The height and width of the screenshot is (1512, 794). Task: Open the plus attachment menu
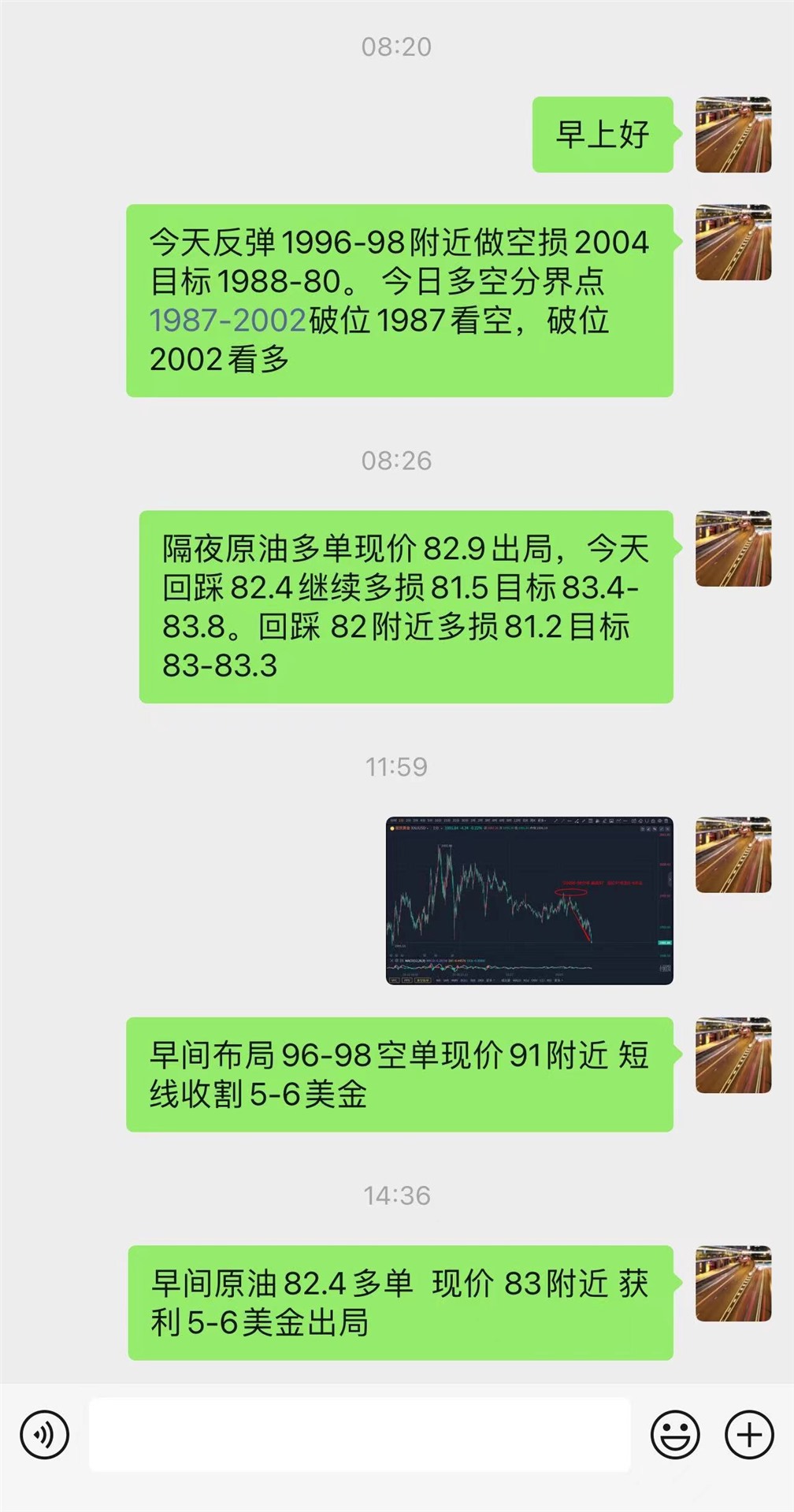click(x=749, y=1435)
